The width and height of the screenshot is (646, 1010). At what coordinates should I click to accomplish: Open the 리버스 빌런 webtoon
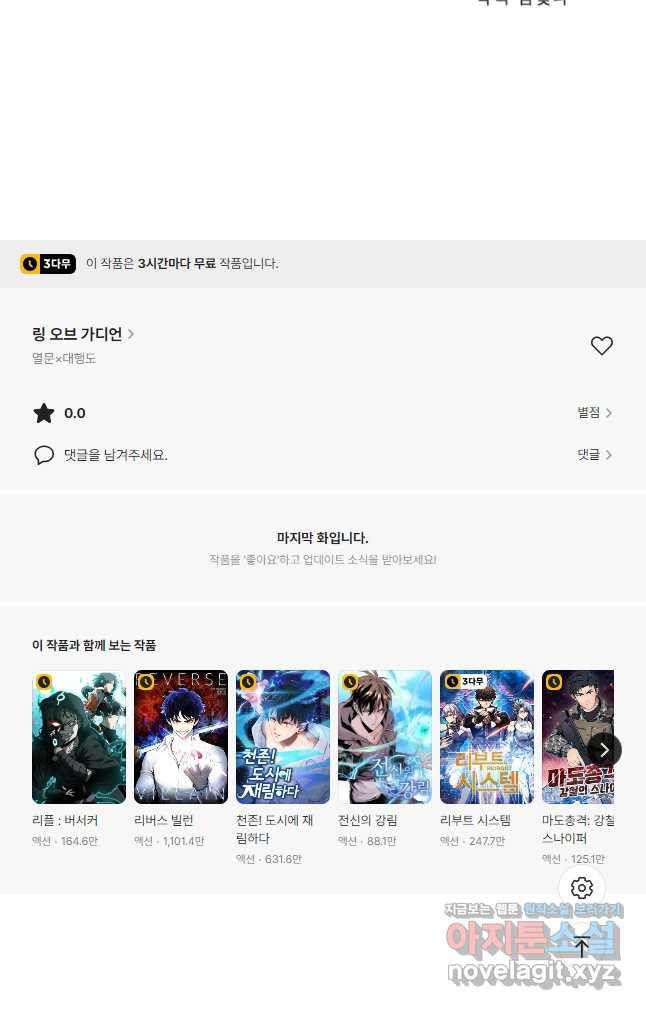[x=181, y=737]
